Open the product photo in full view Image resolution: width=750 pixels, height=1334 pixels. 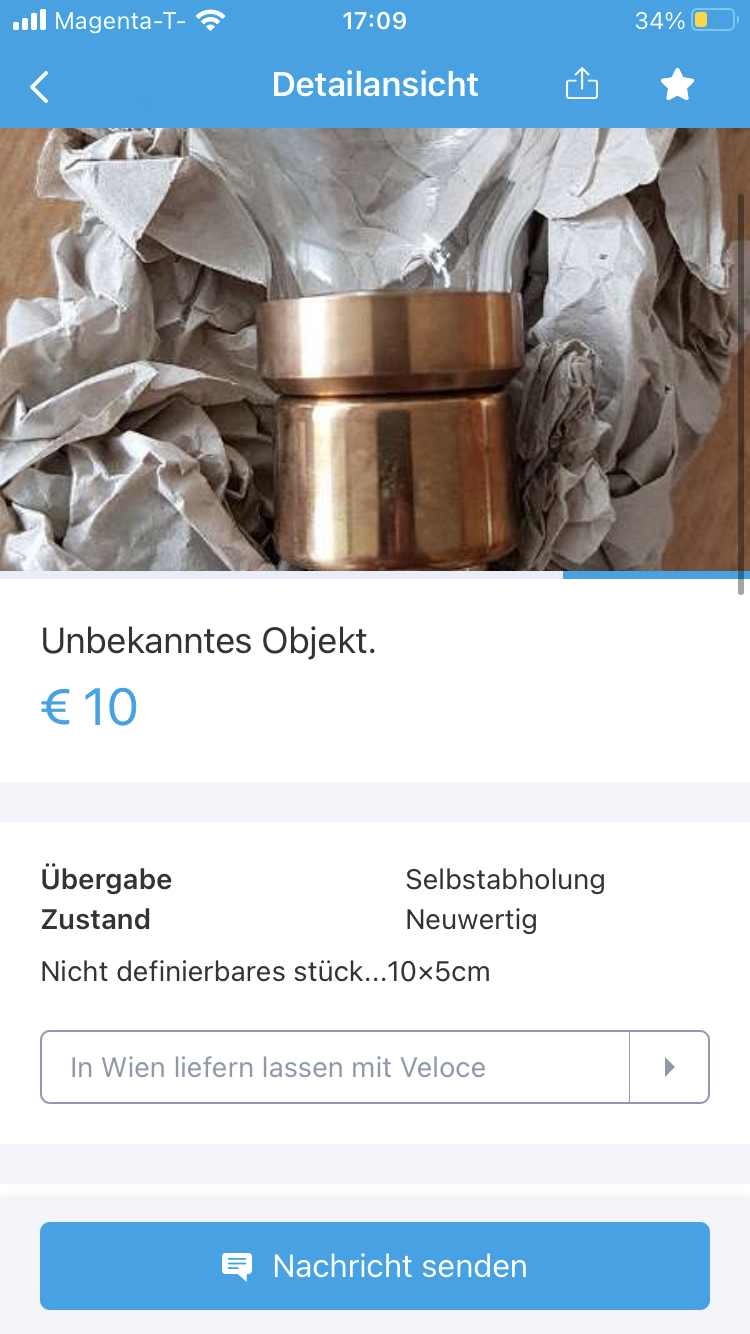[x=374, y=350]
